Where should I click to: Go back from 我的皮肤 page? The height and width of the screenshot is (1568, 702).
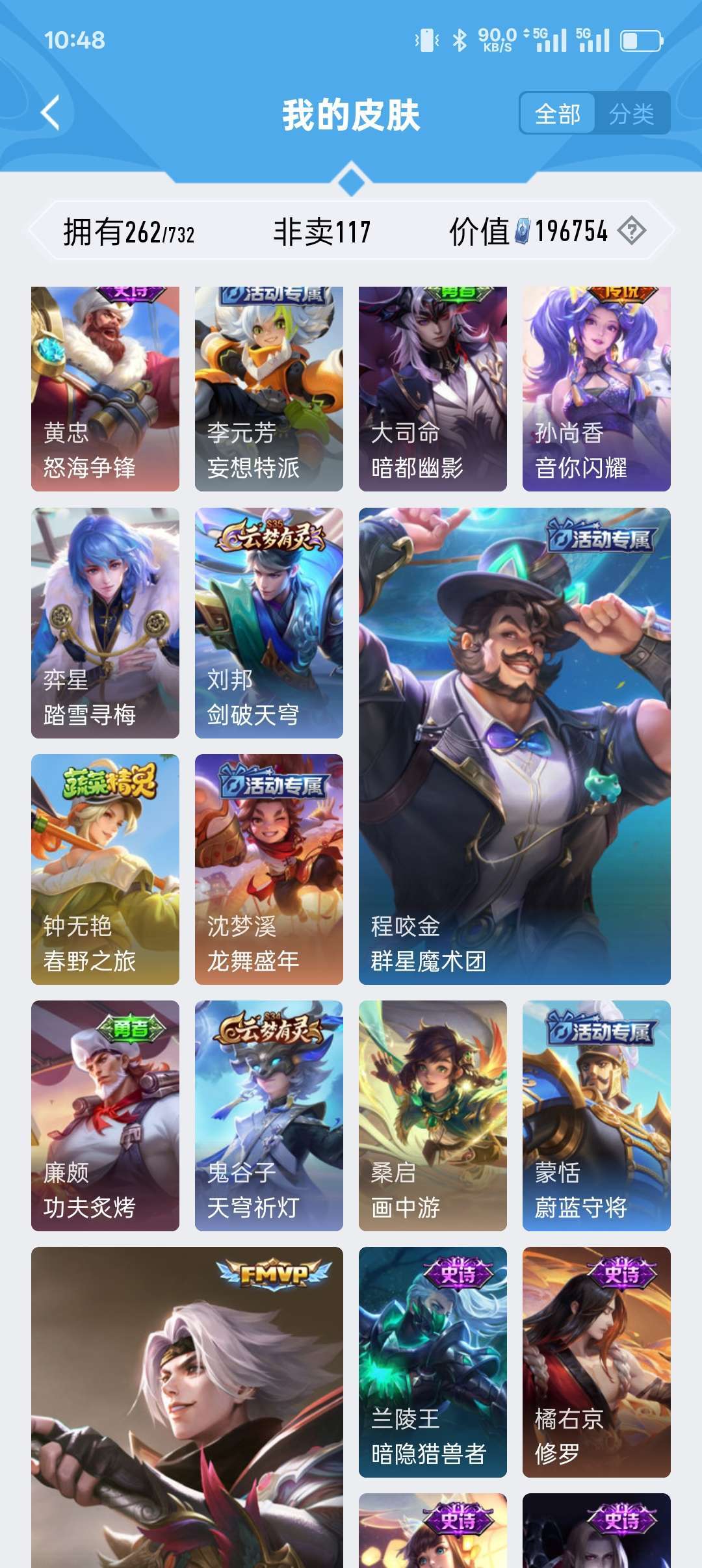(x=51, y=113)
